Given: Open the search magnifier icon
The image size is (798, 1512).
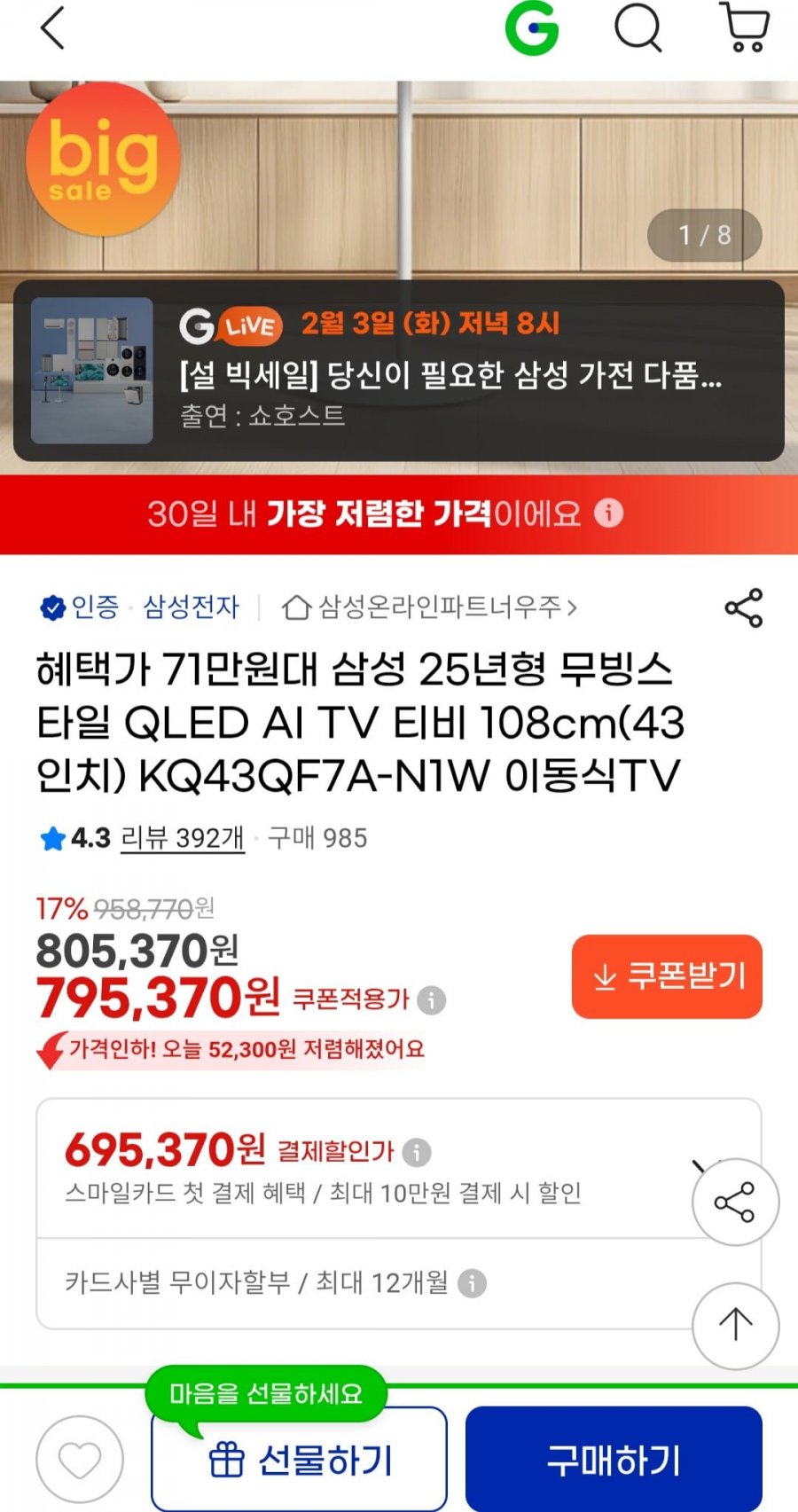Looking at the screenshot, I should click(637, 27).
